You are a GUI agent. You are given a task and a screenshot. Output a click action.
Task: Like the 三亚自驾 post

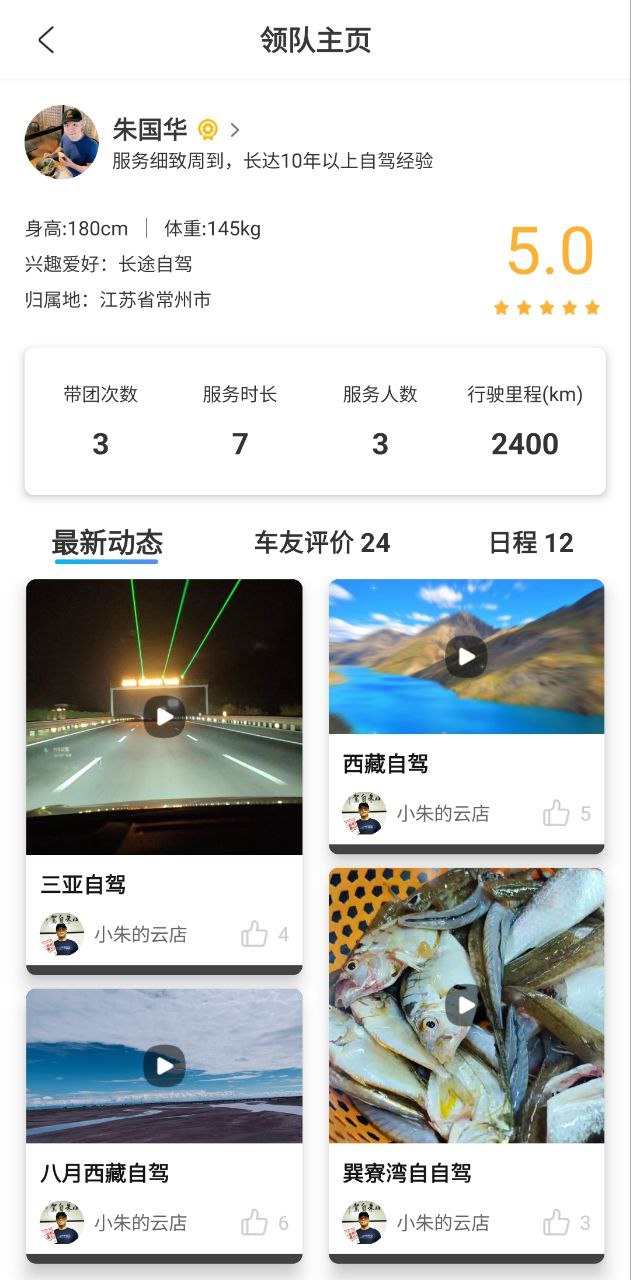pos(255,935)
